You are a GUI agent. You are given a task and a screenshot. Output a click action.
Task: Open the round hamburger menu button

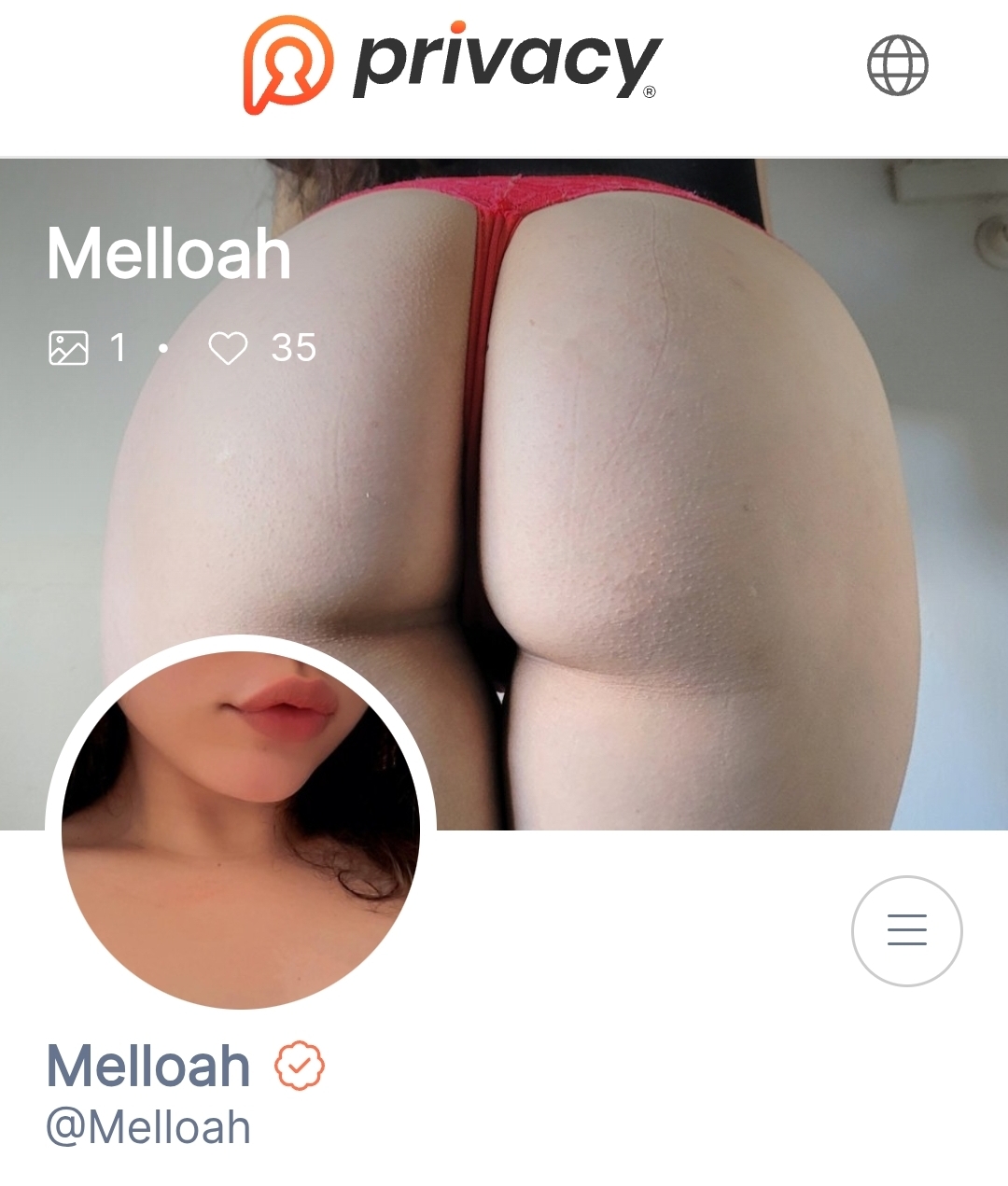coord(906,930)
